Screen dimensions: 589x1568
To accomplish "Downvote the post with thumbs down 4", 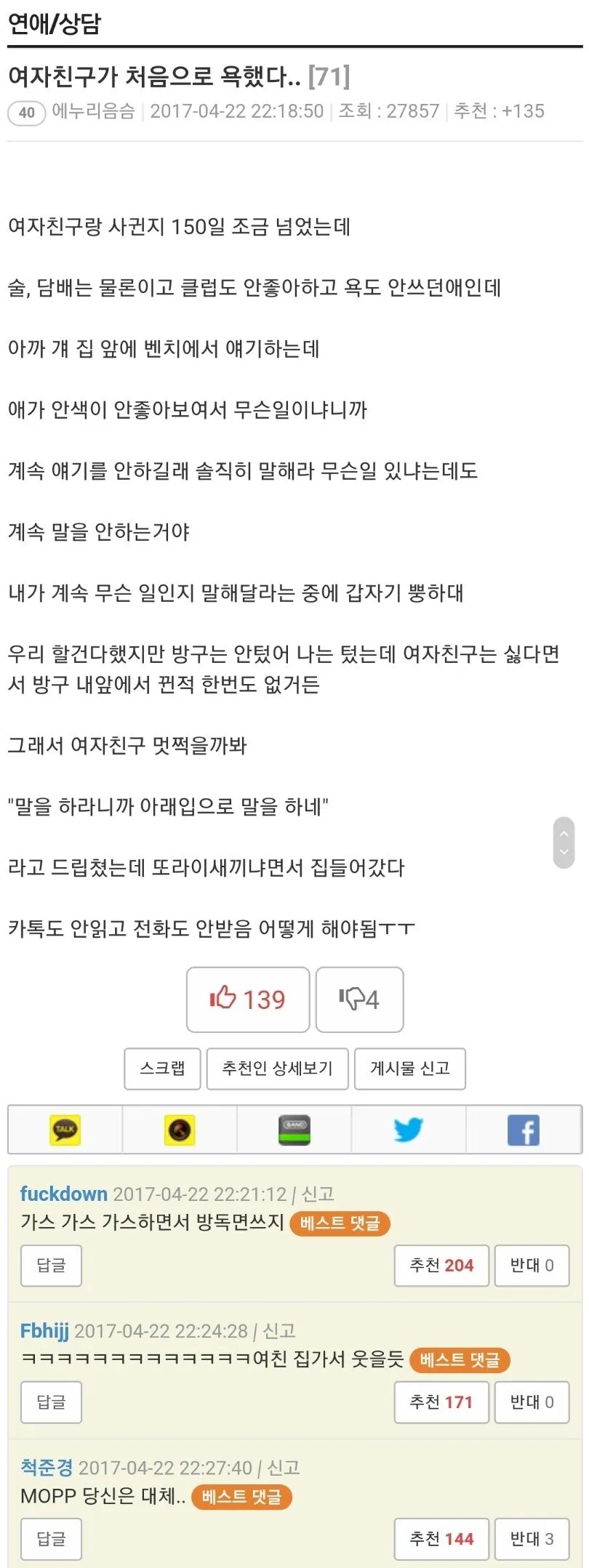I will (x=359, y=1000).
